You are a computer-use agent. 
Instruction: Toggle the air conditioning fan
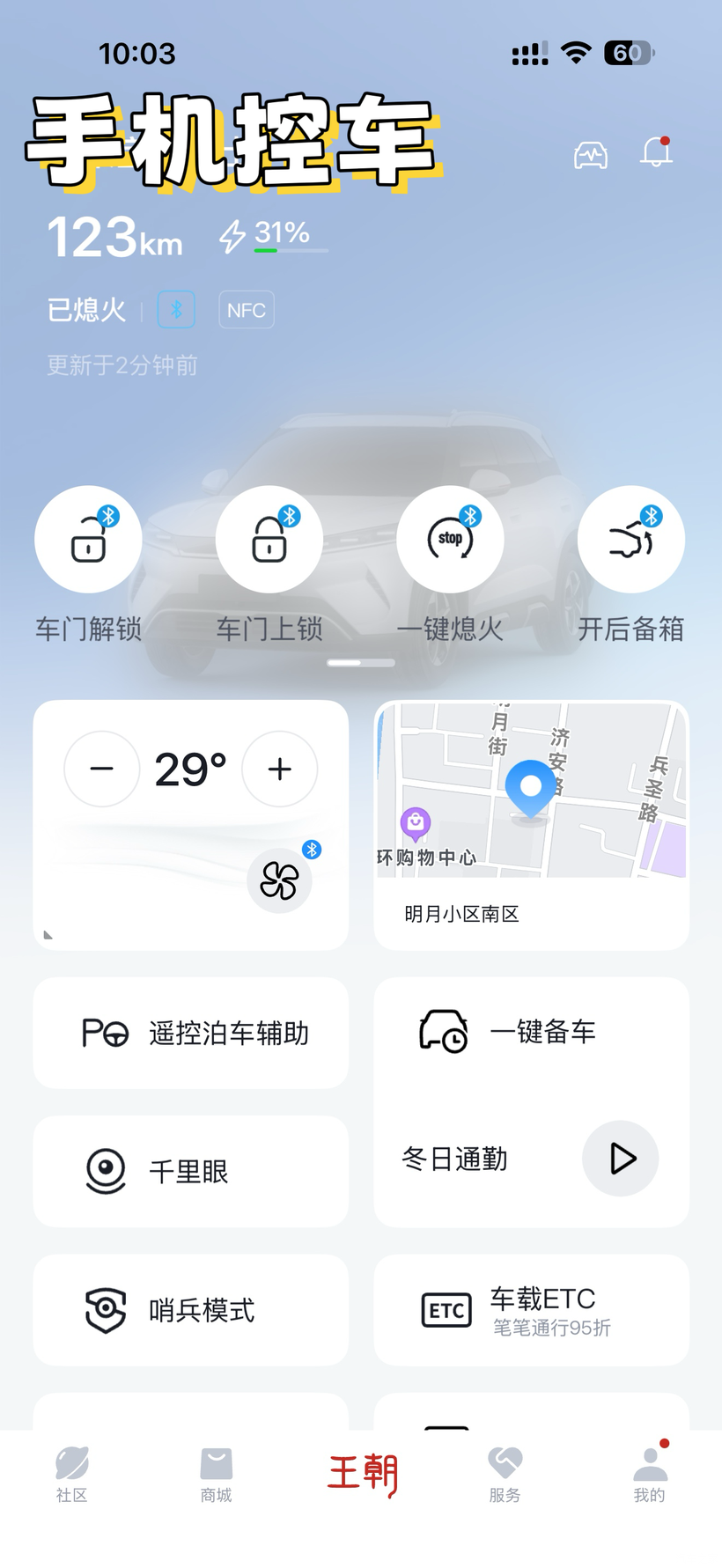point(279,880)
